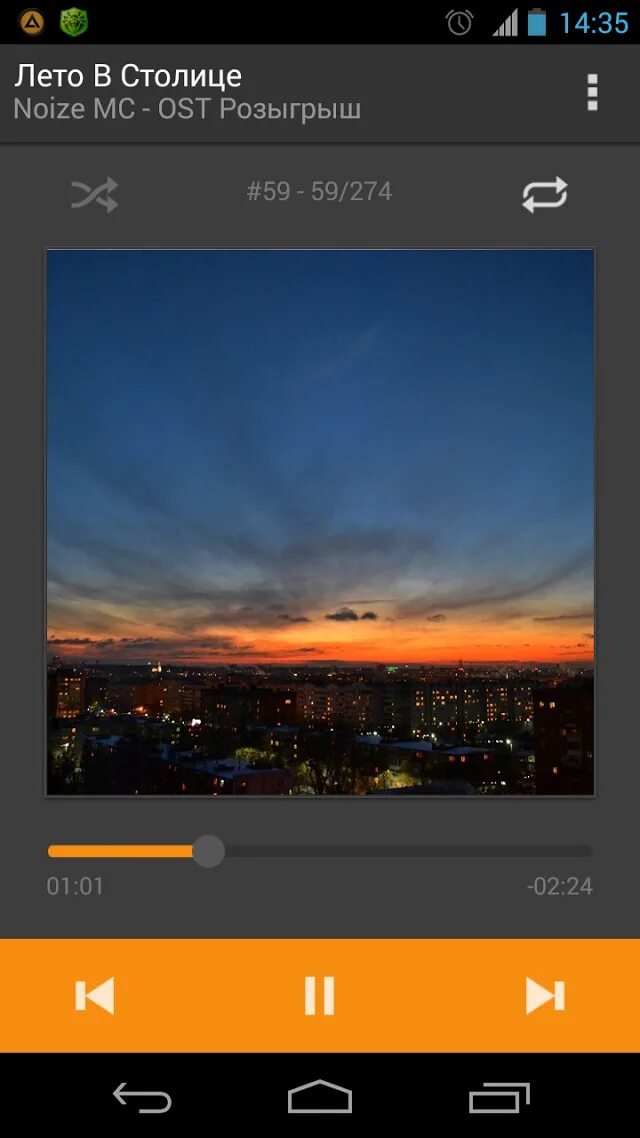Tap the system back button
Viewport: 640px width, 1138px height.
[x=142, y=1097]
